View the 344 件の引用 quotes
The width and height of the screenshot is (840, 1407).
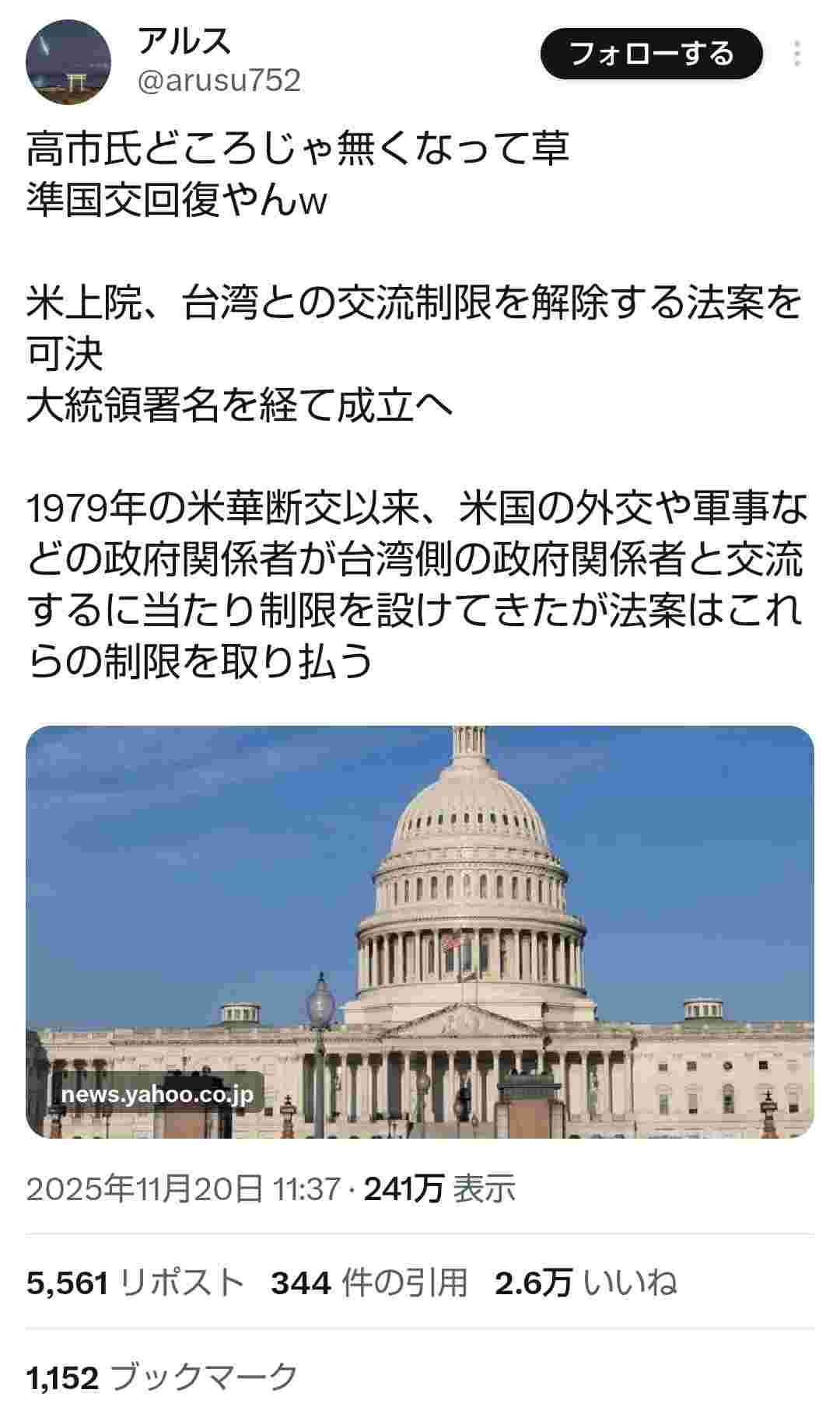pos(369,1283)
